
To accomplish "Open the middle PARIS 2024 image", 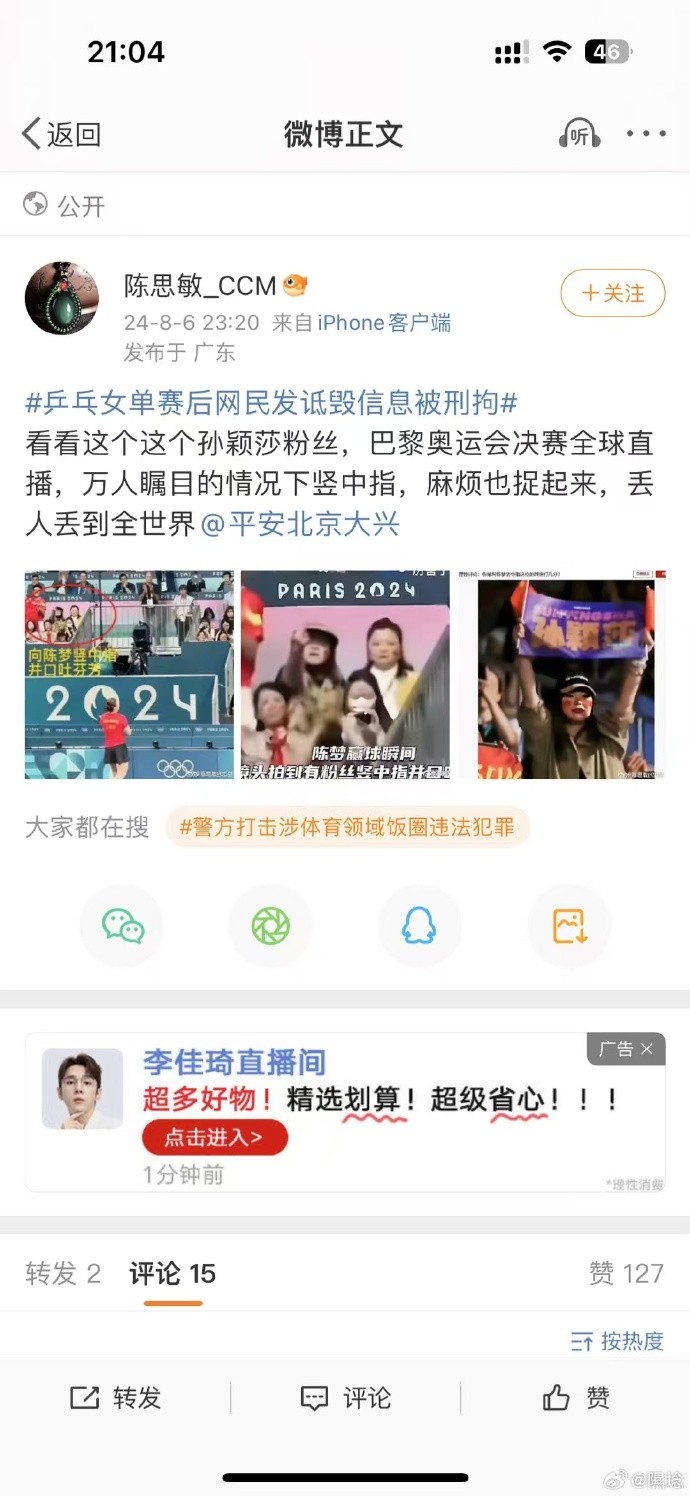I will point(345,675).
